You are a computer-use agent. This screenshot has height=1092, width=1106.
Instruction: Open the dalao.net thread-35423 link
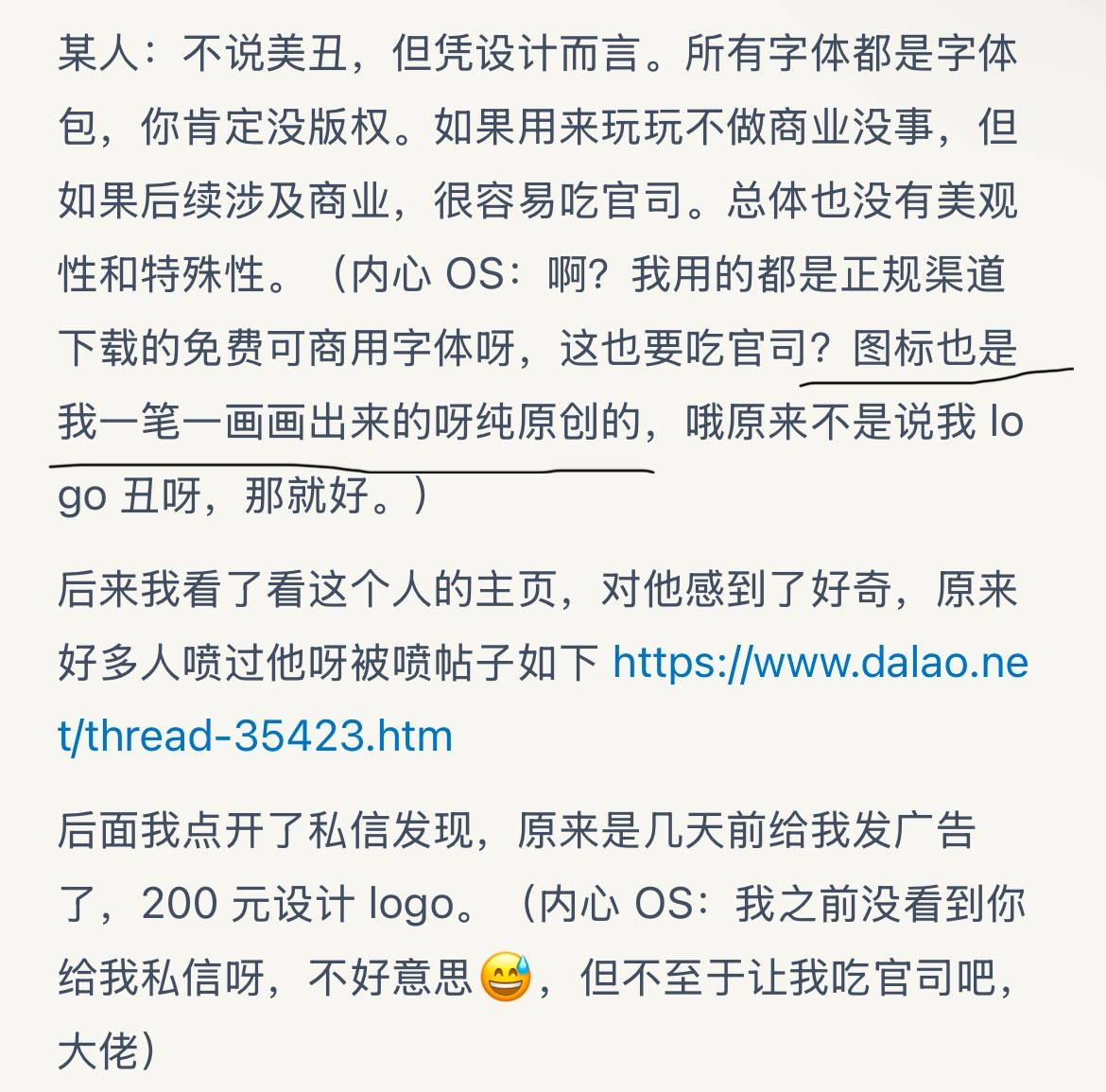820,663
